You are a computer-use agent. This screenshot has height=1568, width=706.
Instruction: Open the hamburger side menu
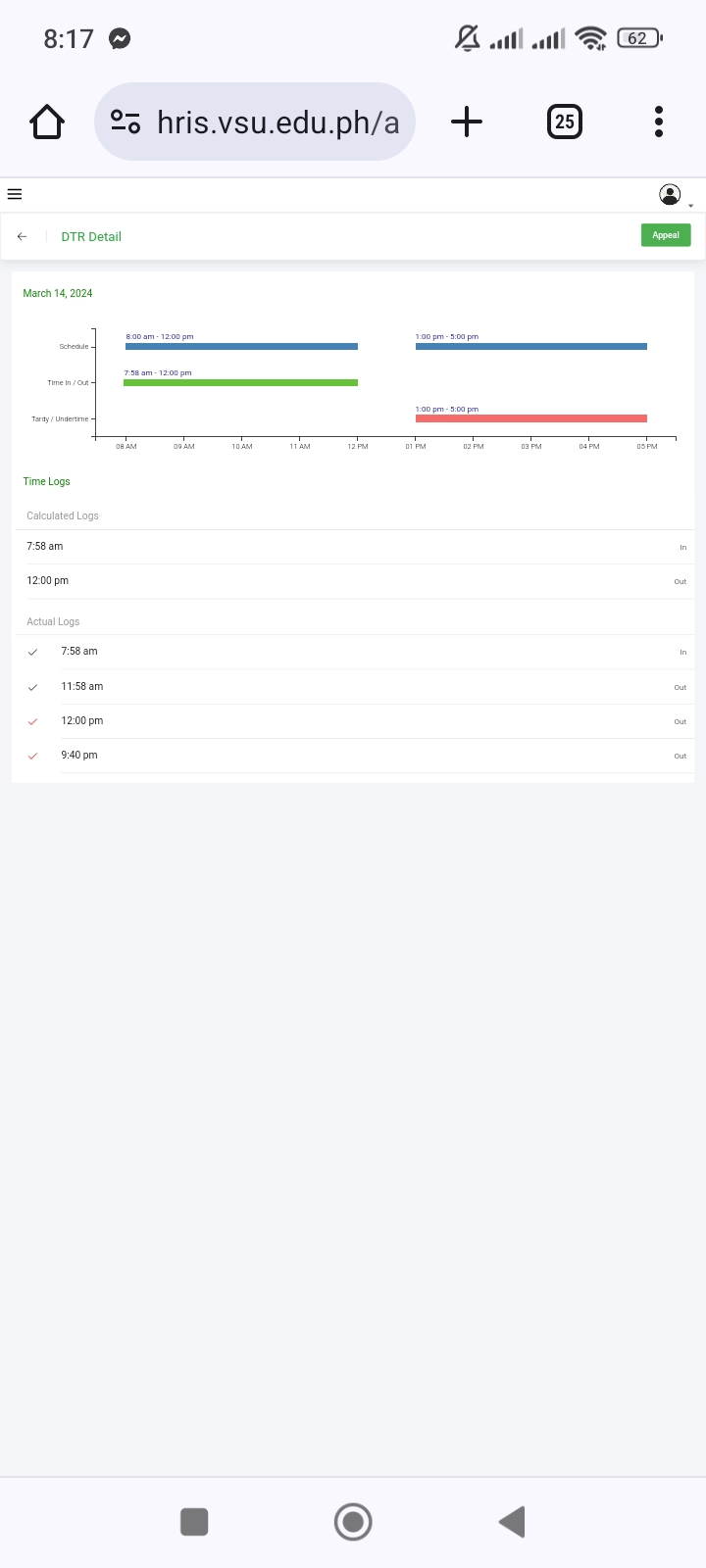pyautogui.click(x=15, y=194)
